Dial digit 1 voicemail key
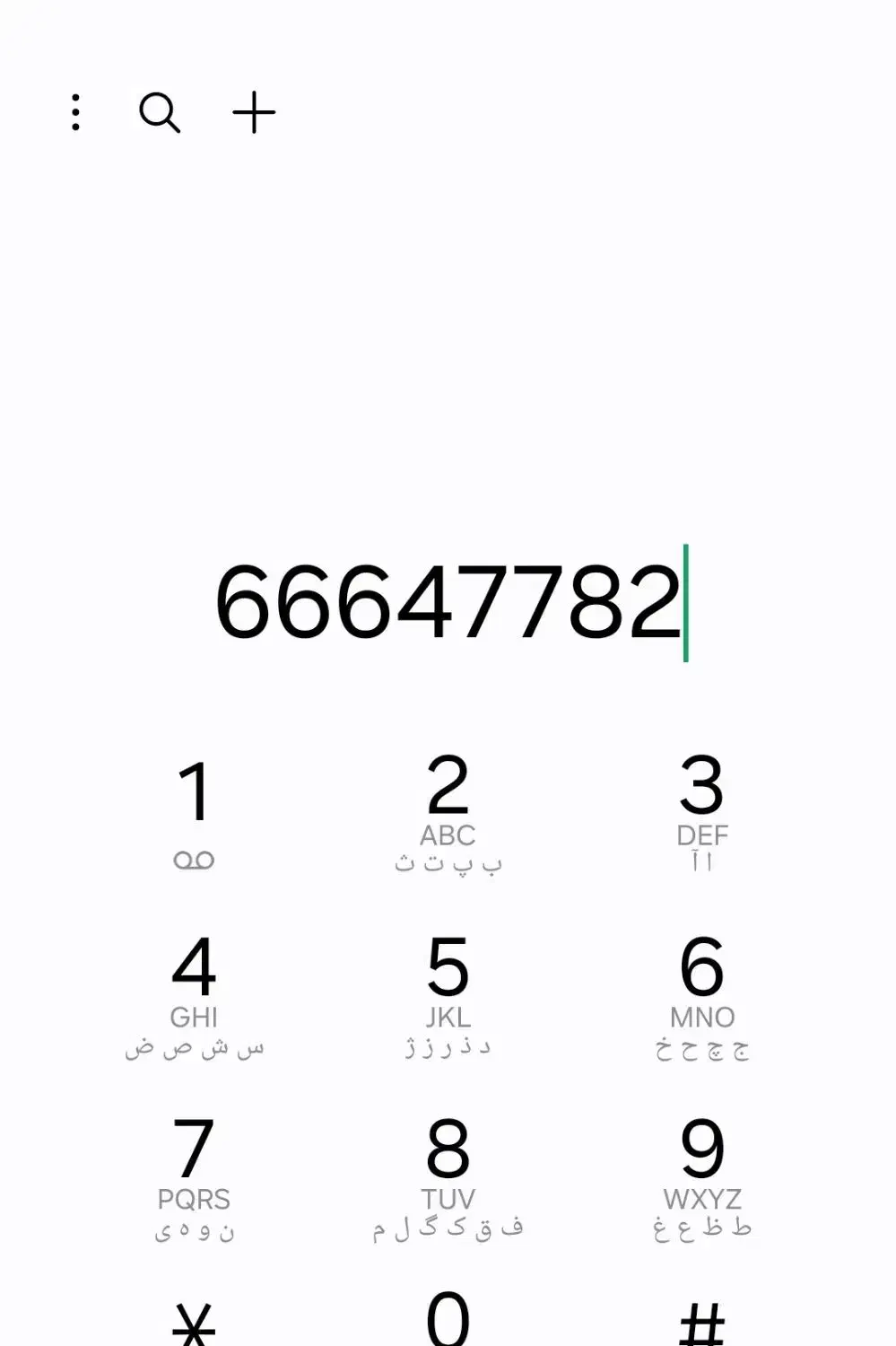Screen dimensions: 896x1346 pos(194,812)
